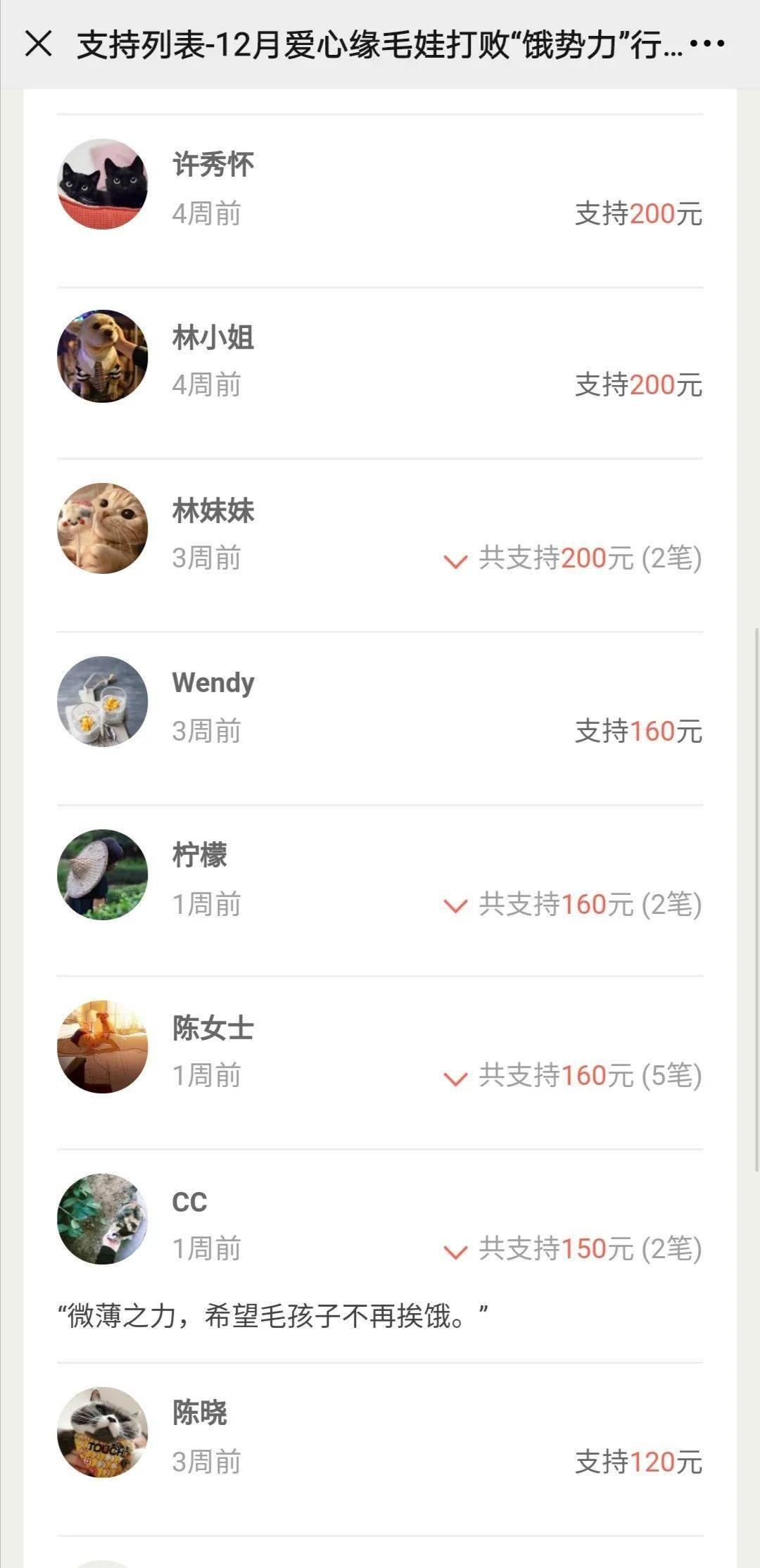This screenshot has width=760, height=1568.
Task: Select CC's avatar thumbnail
Action: [102, 1220]
